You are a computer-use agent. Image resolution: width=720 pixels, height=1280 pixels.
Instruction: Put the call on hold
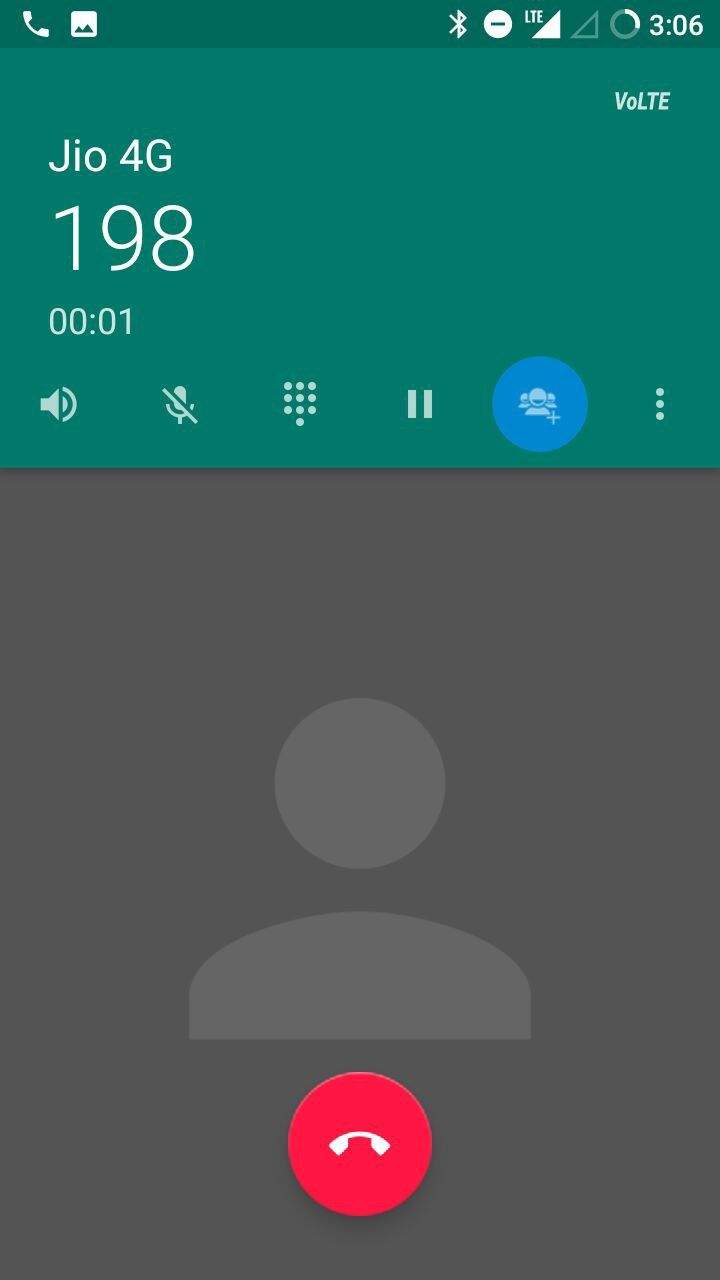pos(420,404)
